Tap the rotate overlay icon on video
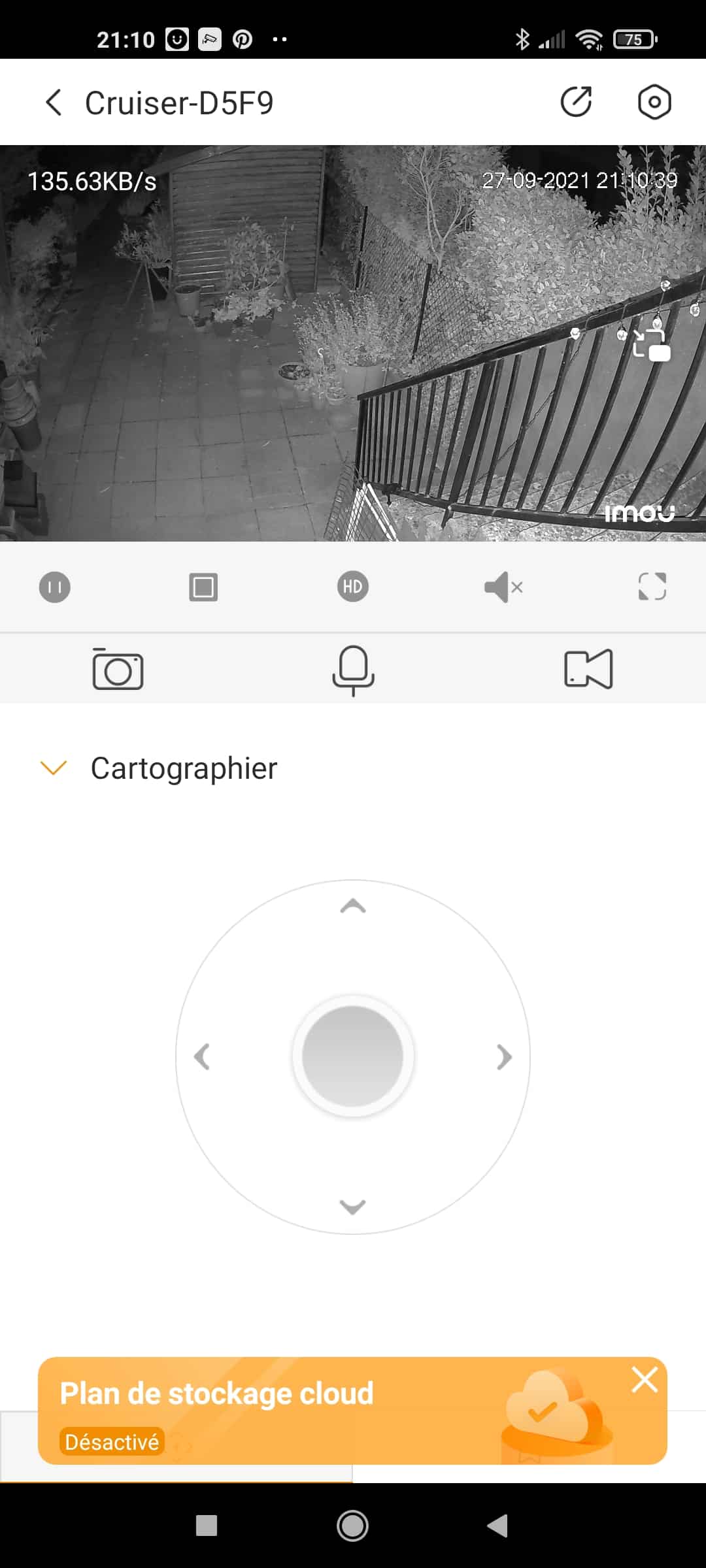The height and width of the screenshot is (1568, 706). tap(652, 344)
